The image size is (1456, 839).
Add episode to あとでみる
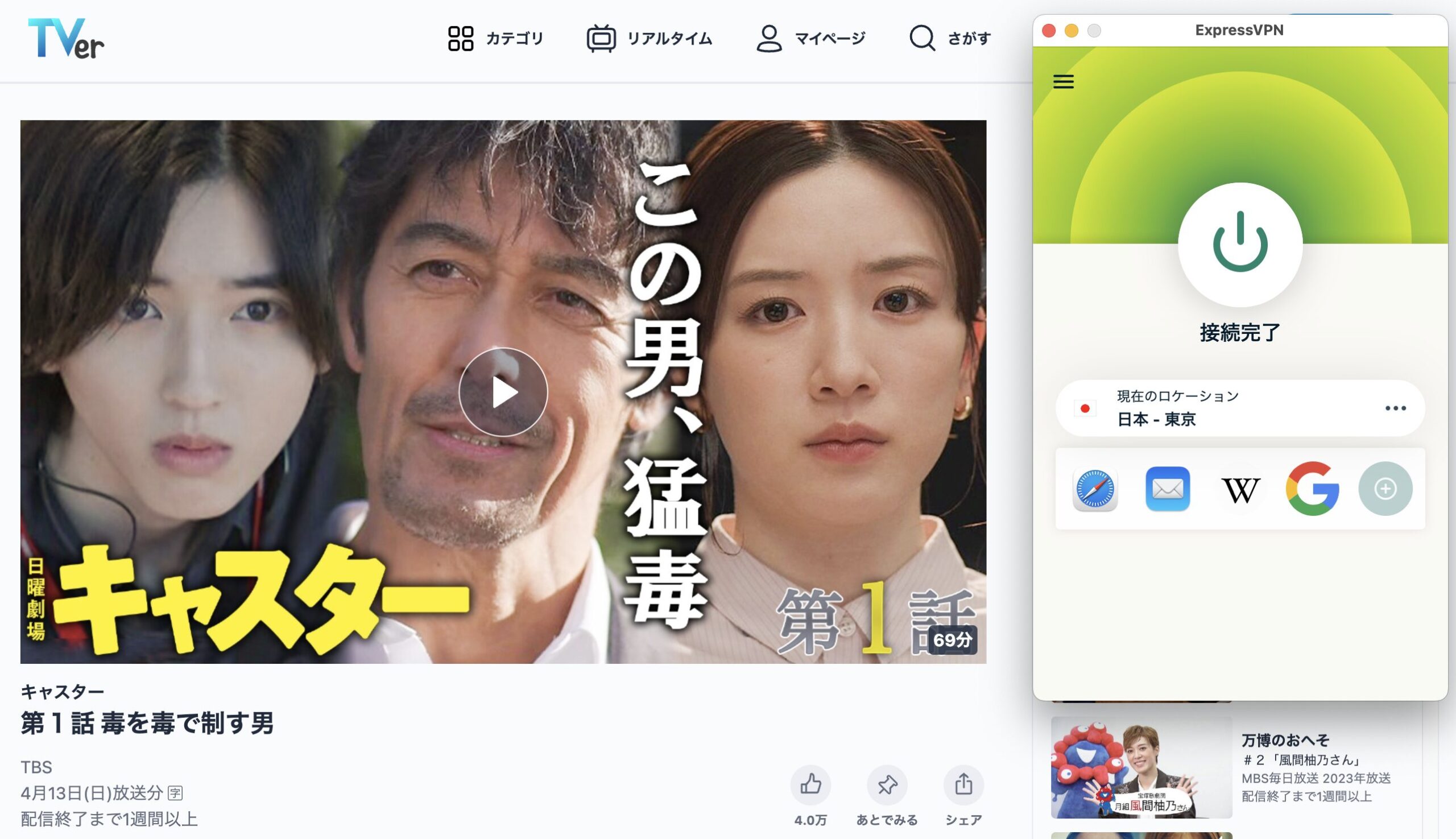[887, 785]
